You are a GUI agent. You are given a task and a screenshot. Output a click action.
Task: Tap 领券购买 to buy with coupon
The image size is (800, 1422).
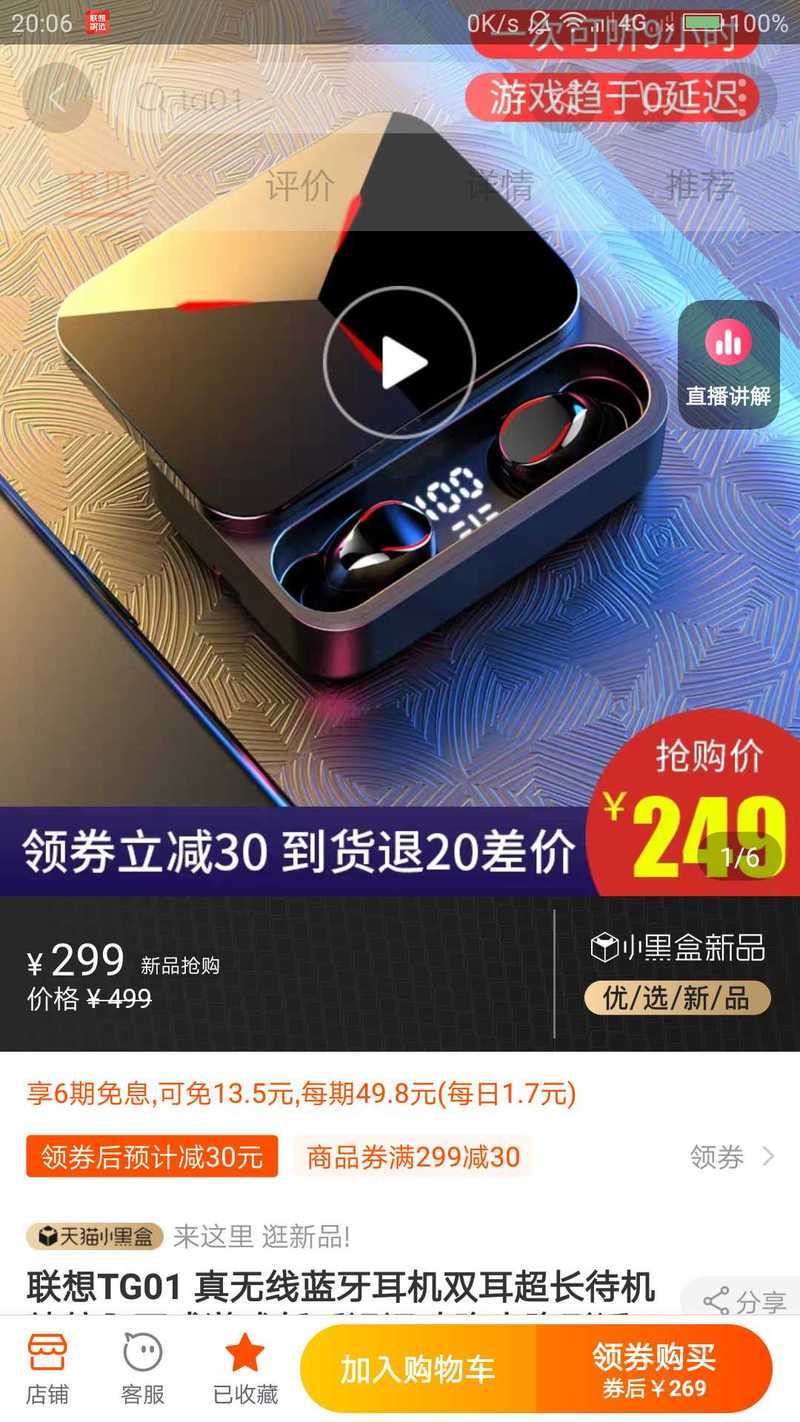[654, 1369]
